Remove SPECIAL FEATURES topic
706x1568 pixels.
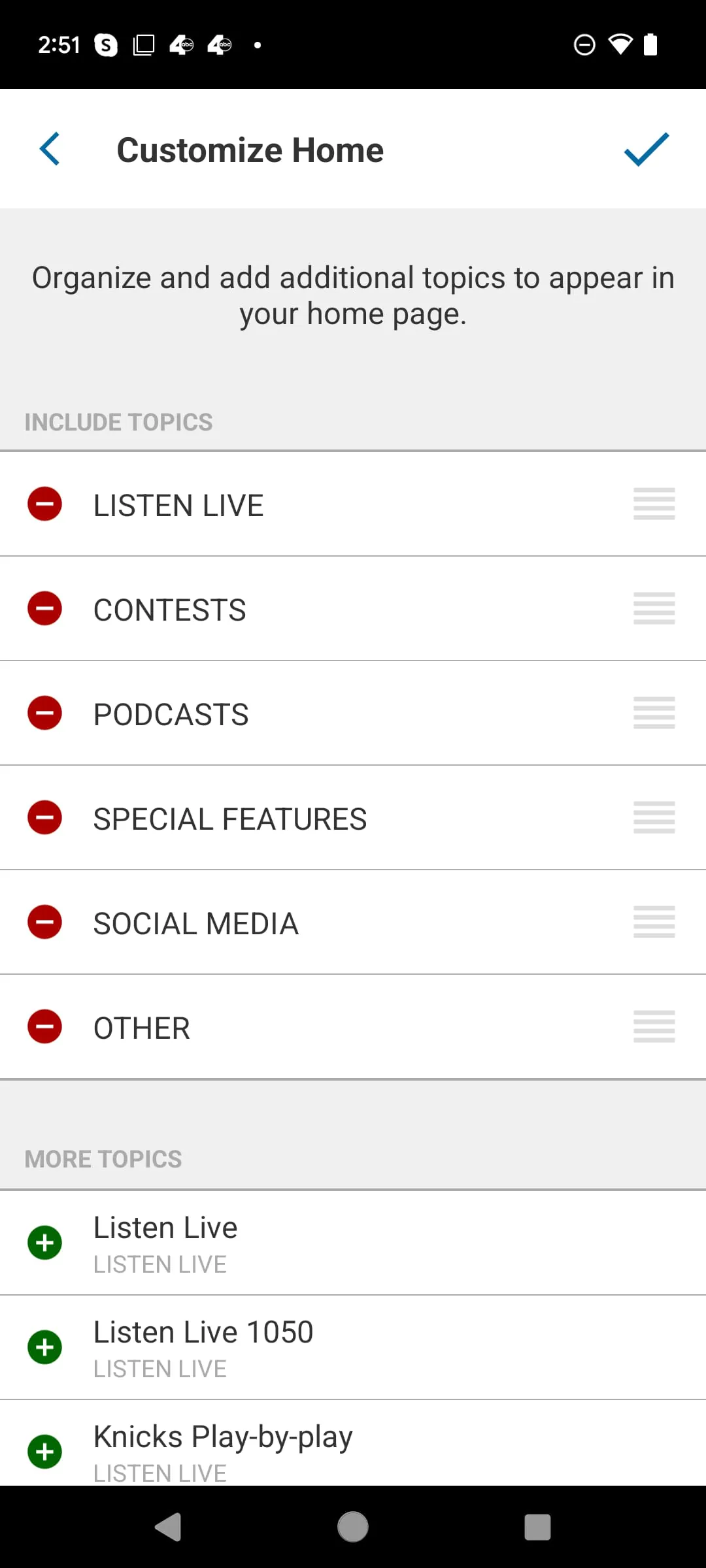pyautogui.click(x=44, y=817)
